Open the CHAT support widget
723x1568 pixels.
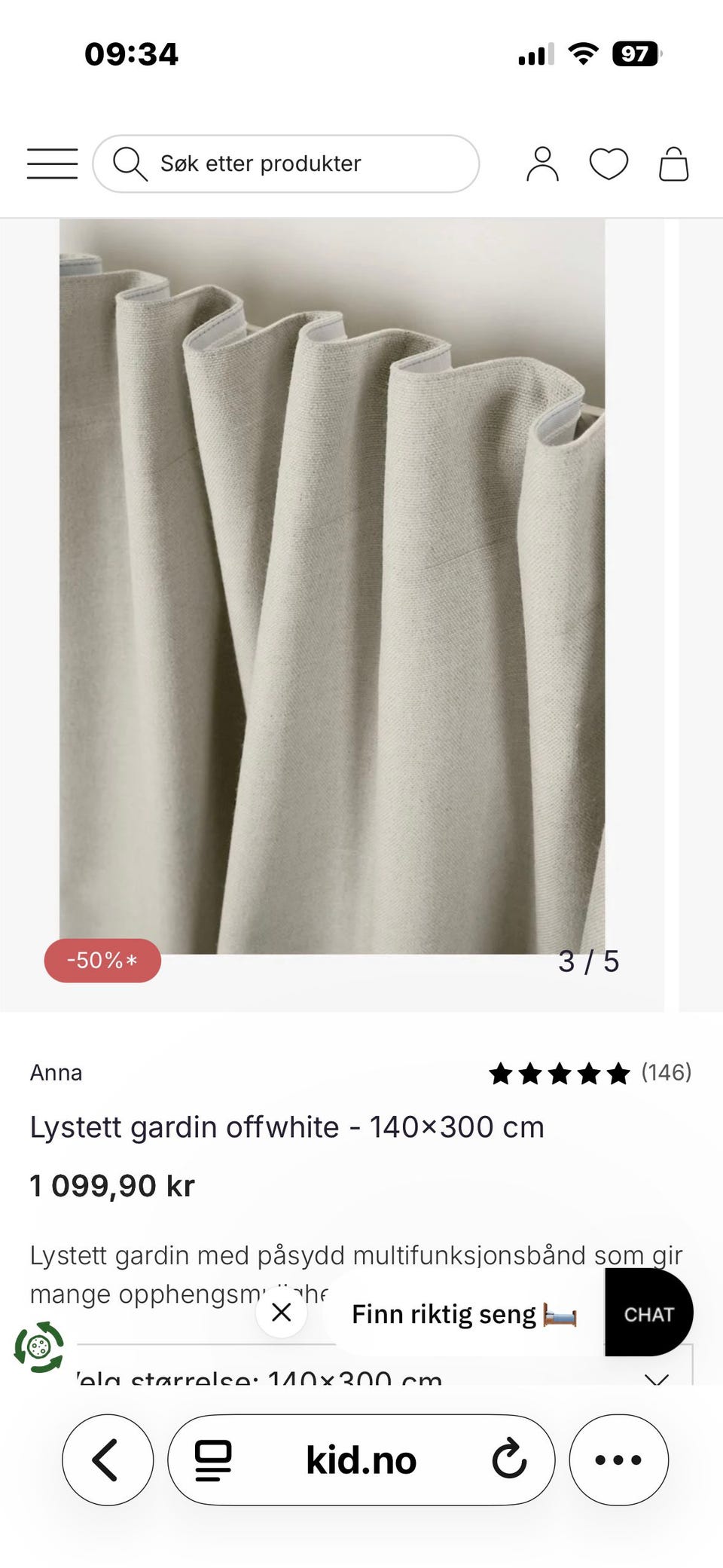tap(648, 1313)
